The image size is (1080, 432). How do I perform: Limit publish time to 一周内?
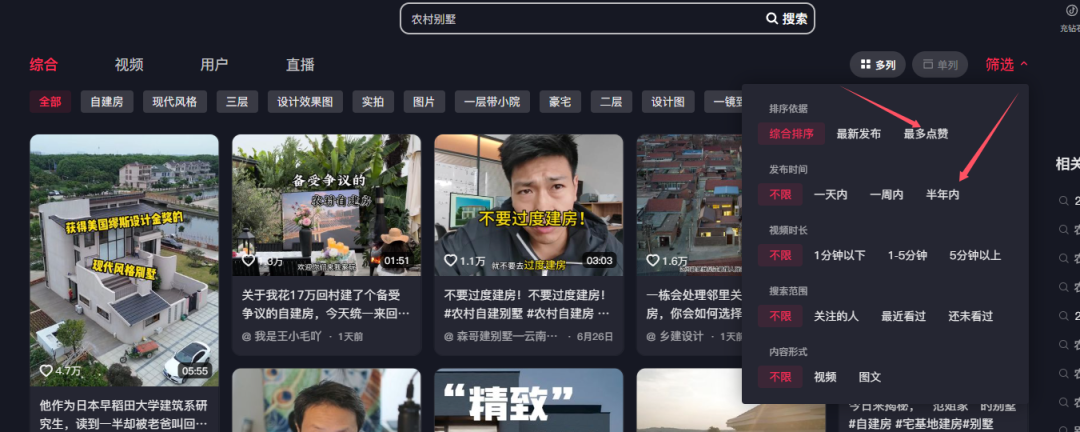tap(886, 194)
